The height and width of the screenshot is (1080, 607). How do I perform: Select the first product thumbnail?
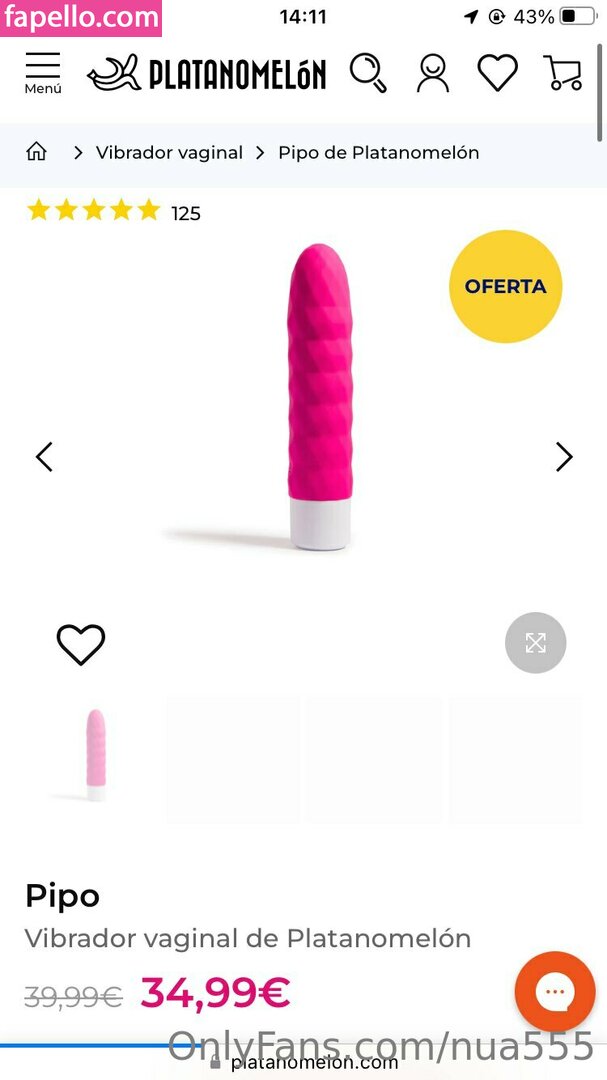pyautogui.click(x=95, y=755)
